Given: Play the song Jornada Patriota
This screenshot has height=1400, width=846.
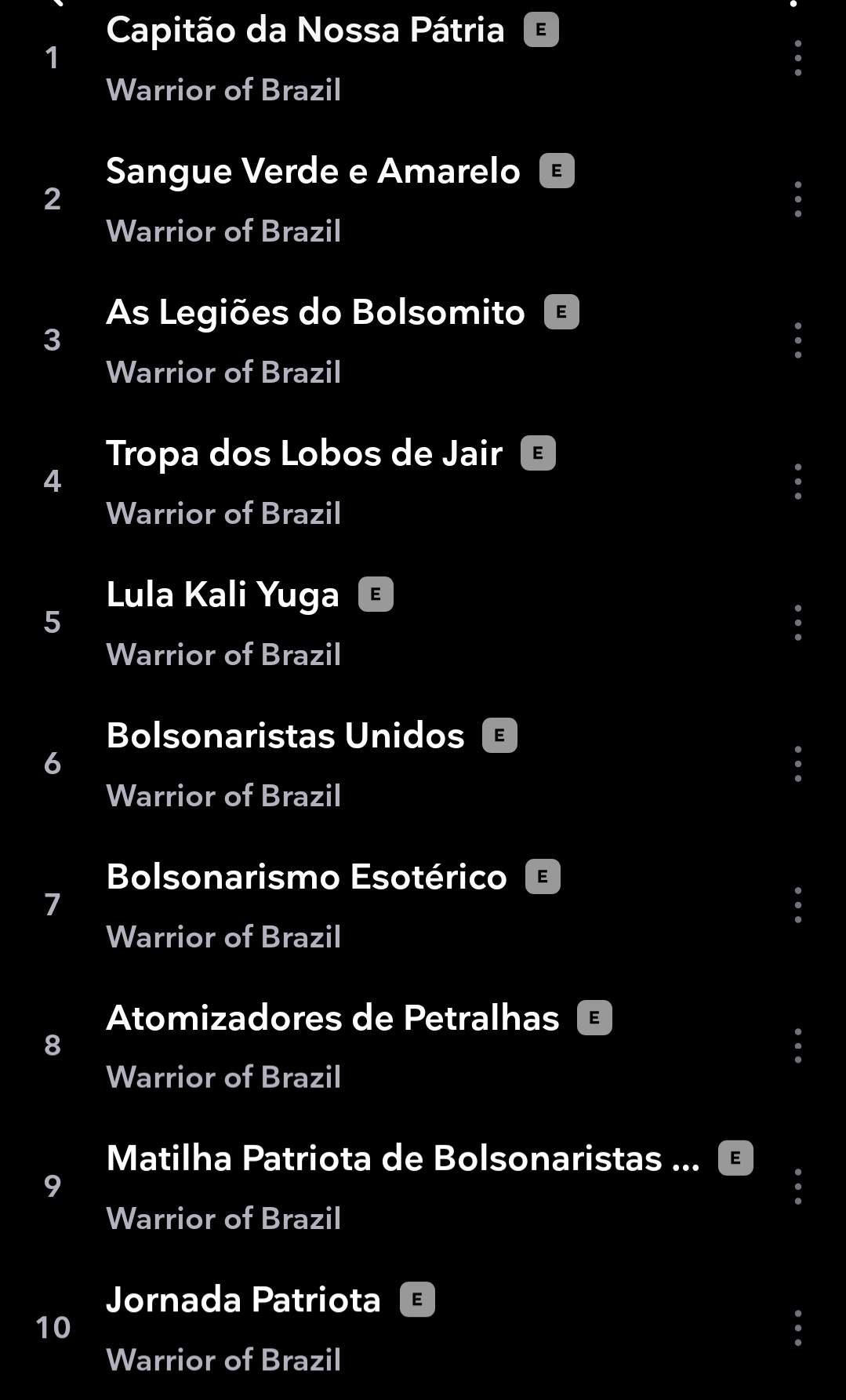Looking at the screenshot, I should (243, 1300).
